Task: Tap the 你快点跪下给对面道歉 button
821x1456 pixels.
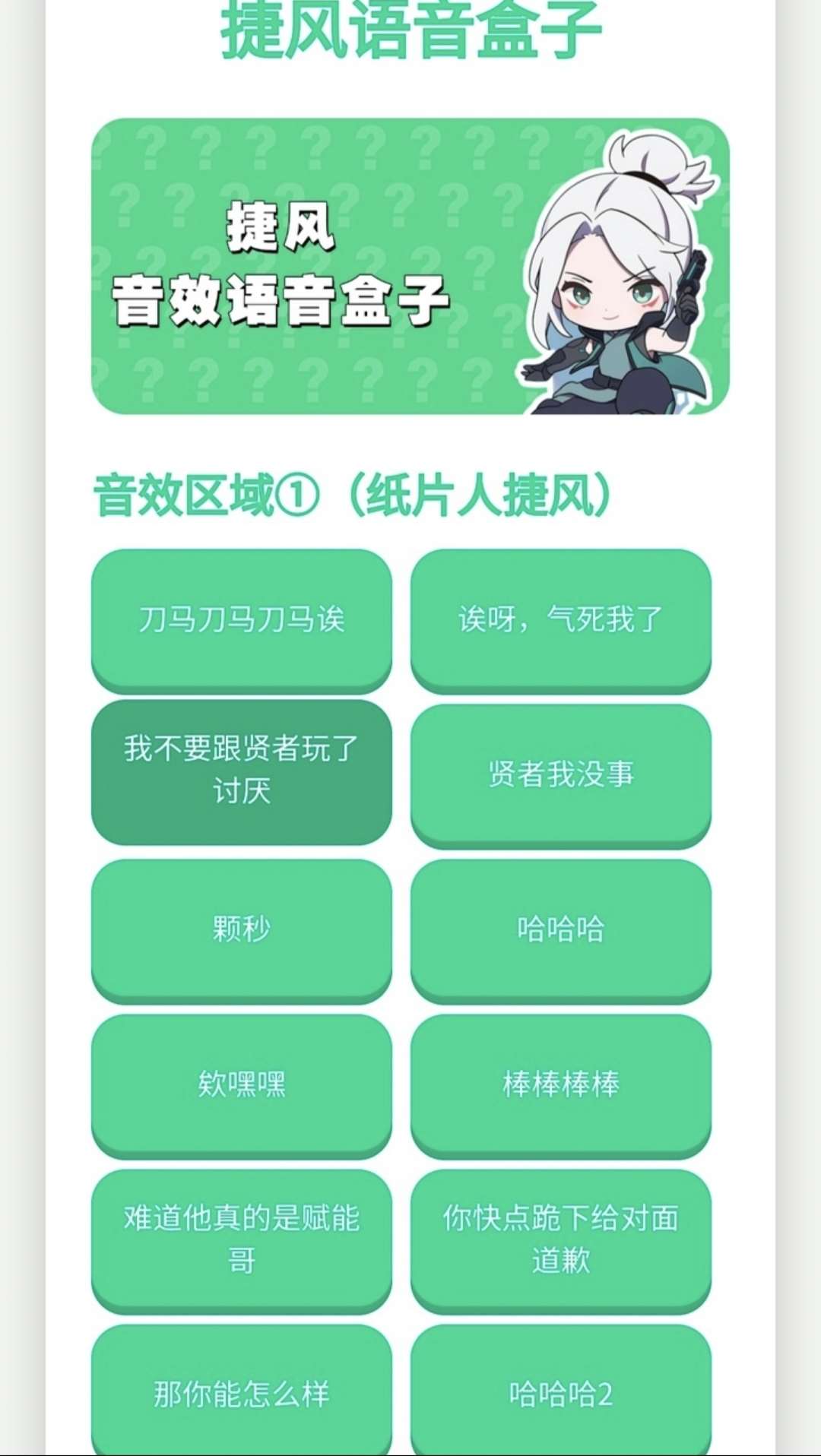Action: click(x=561, y=1239)
